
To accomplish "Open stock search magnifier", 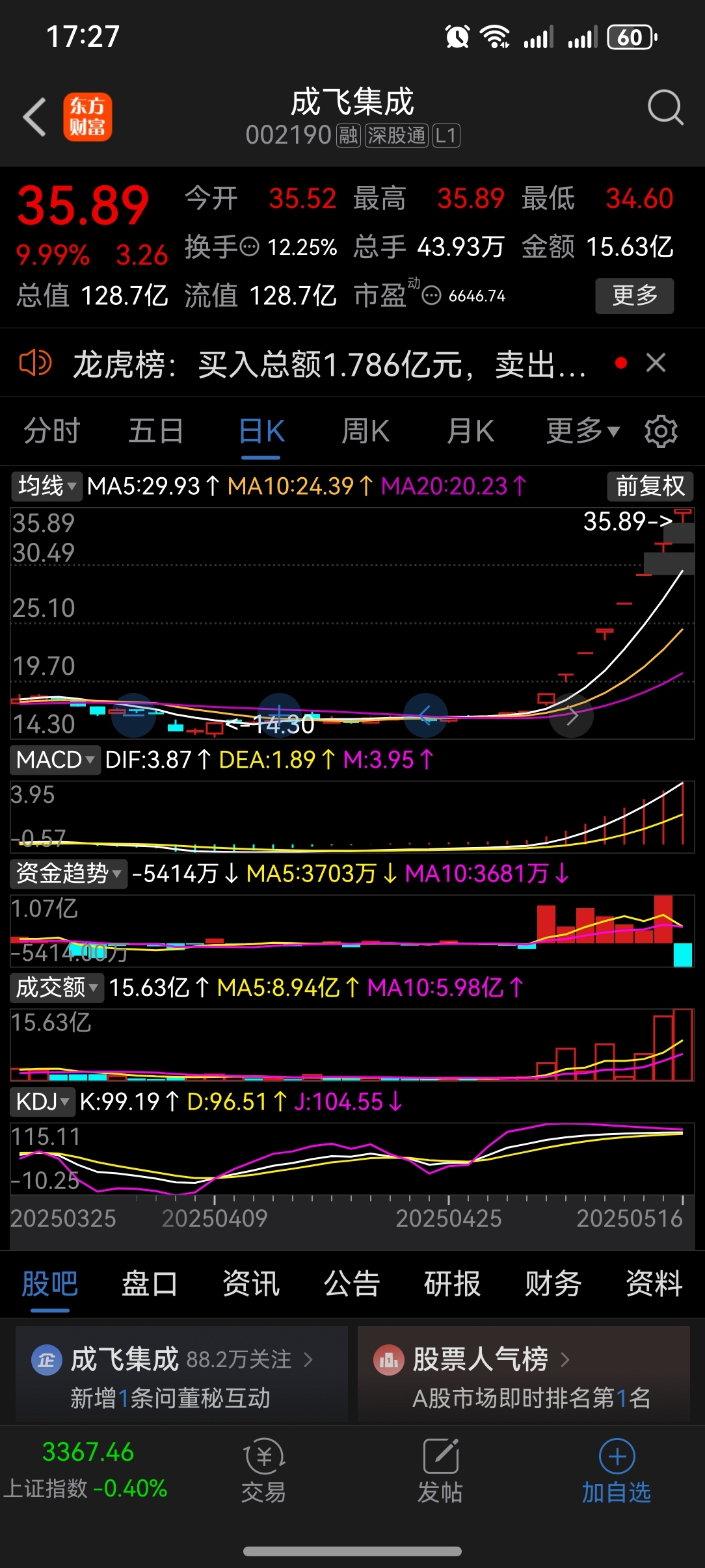I will tap(665, 108).
